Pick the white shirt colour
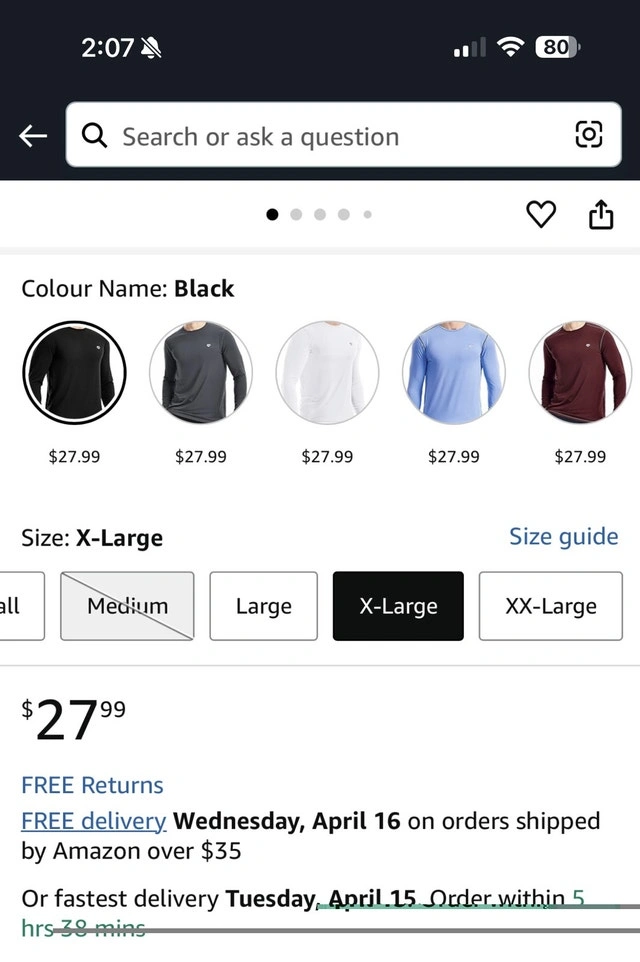The image size is (640, 962). 327,373
